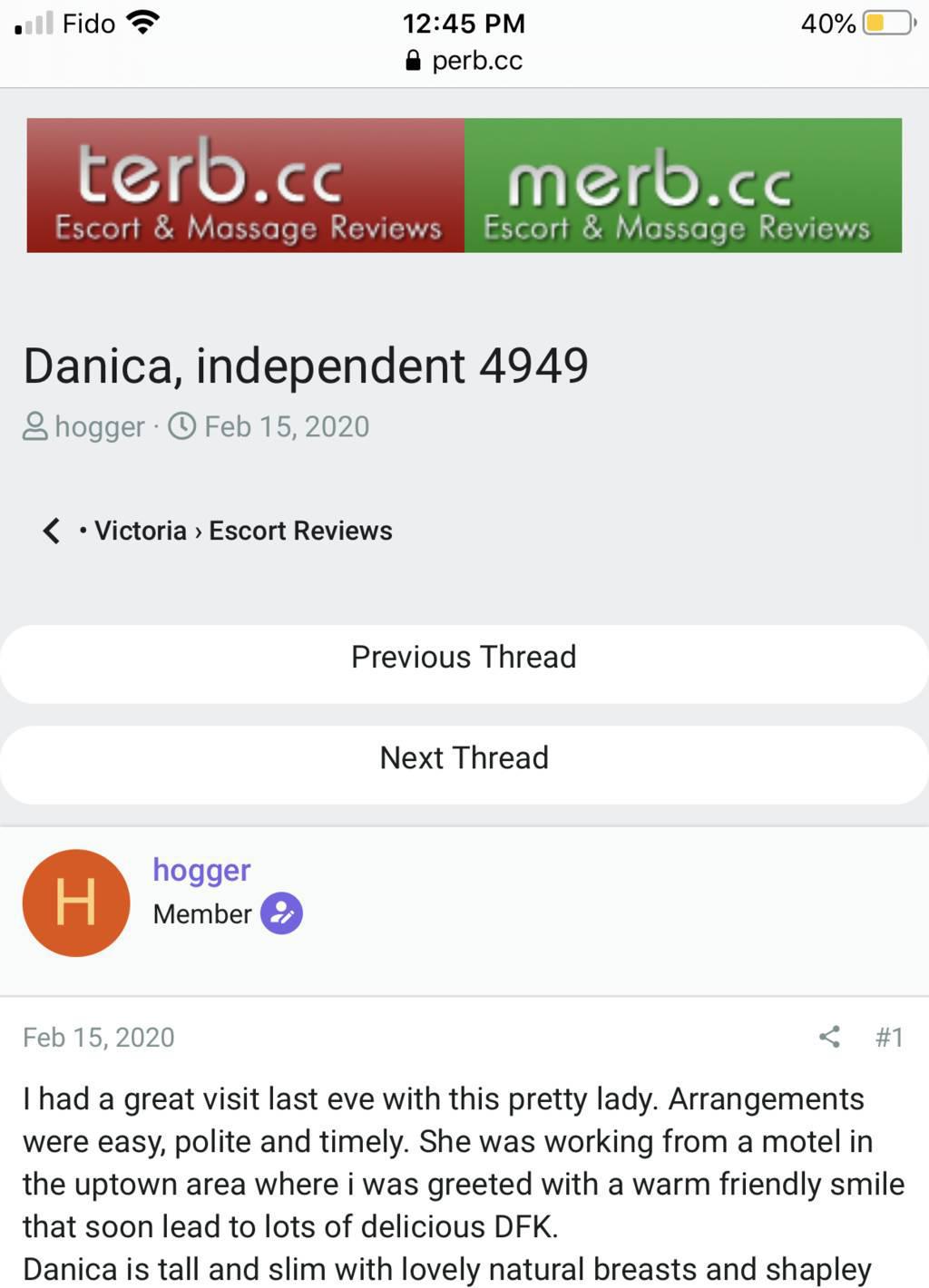Open hogger's username link in post header
929x1288 pixels.
tap(201, 870)
